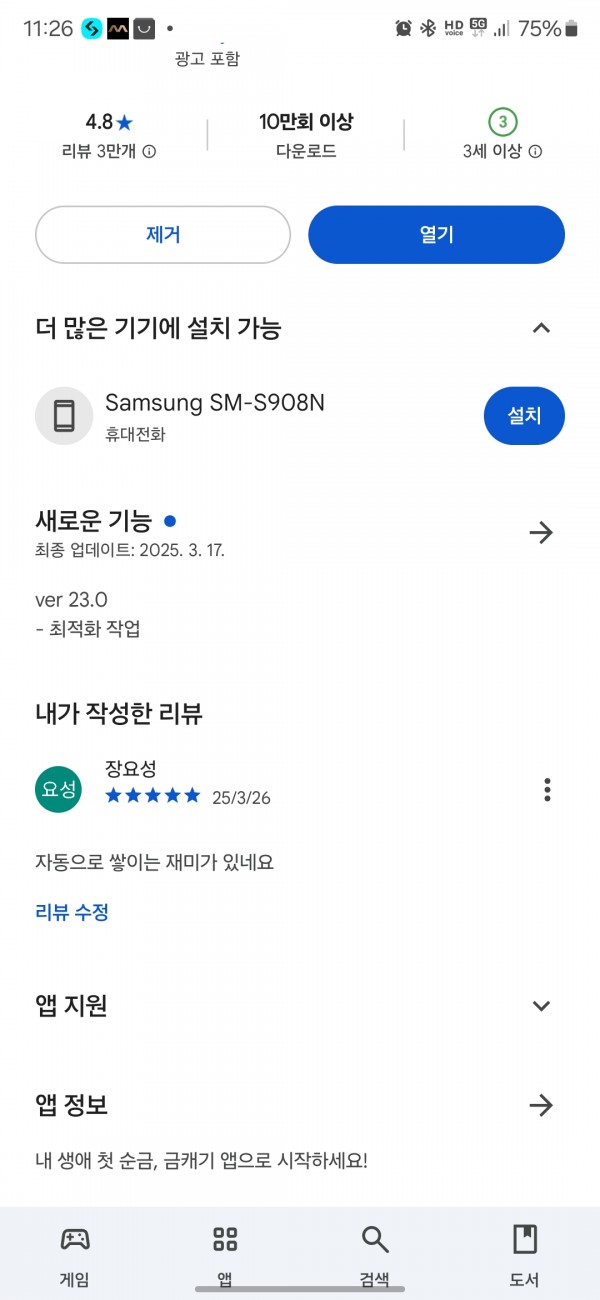Tap the 제거 uninstall button
Viewport: 600px width, 1300px height.
[x=163, y=235]
